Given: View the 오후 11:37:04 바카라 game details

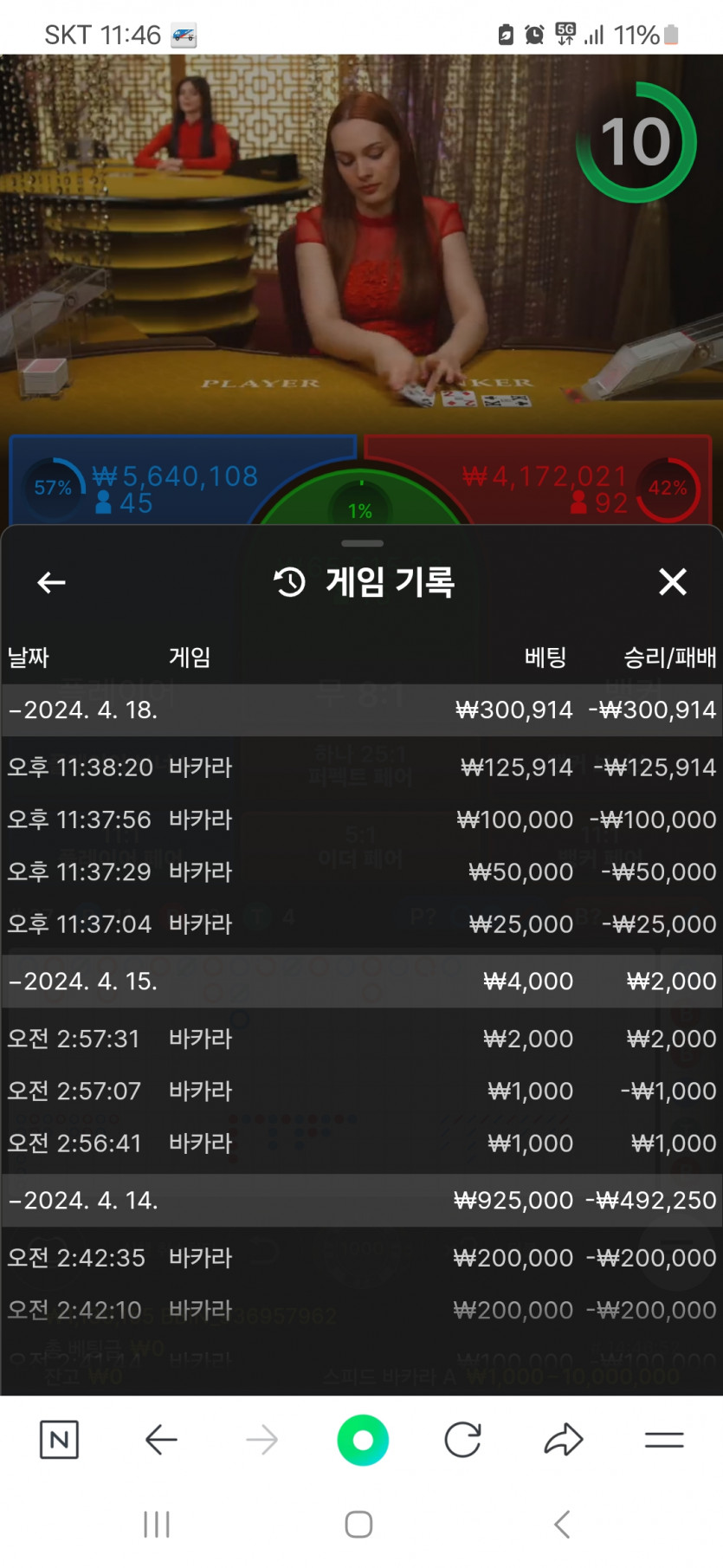Looking at the screenshot, I should [361, 924].
